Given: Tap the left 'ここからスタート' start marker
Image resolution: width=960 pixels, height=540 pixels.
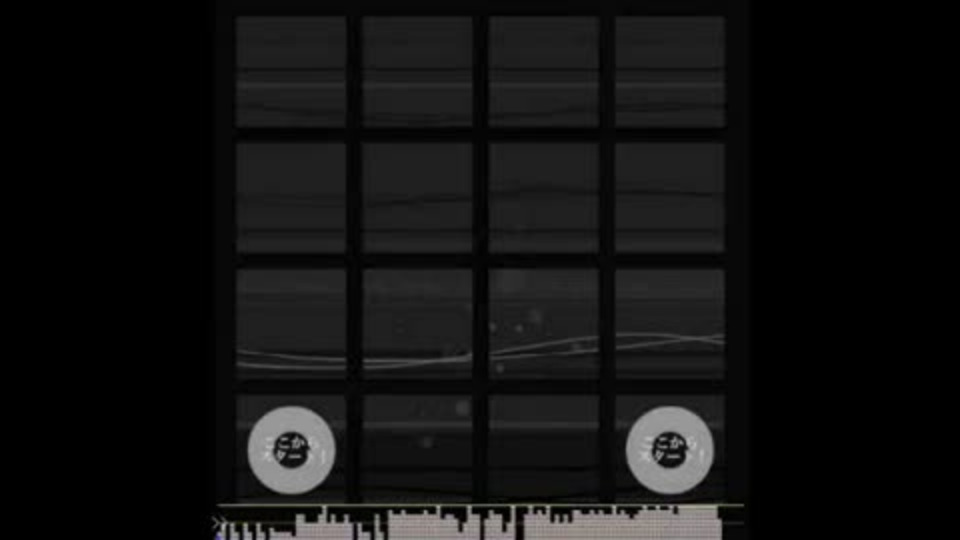Looking at the screenshot, I should 291,450.
